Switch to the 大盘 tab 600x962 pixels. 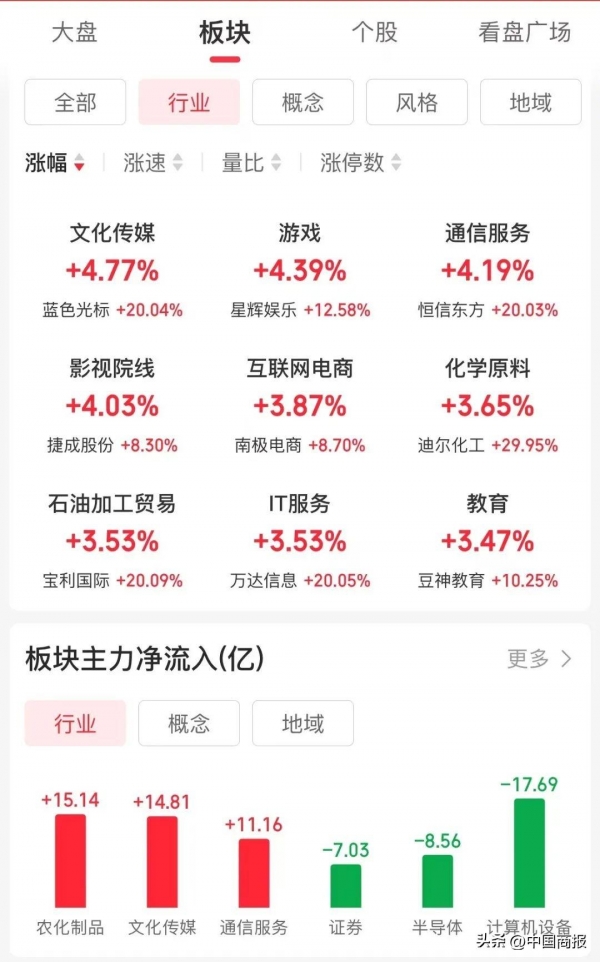75,32
